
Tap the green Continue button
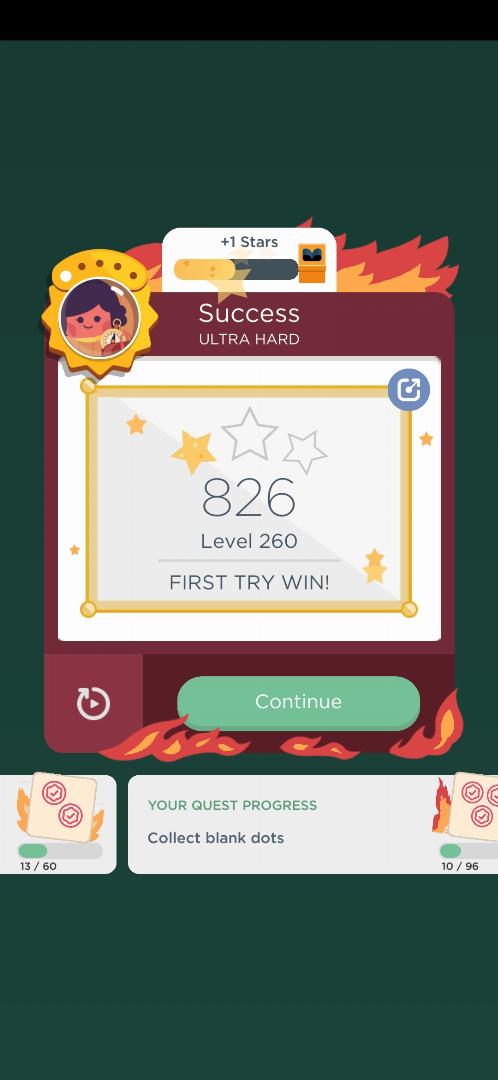[x=298, y=702]
